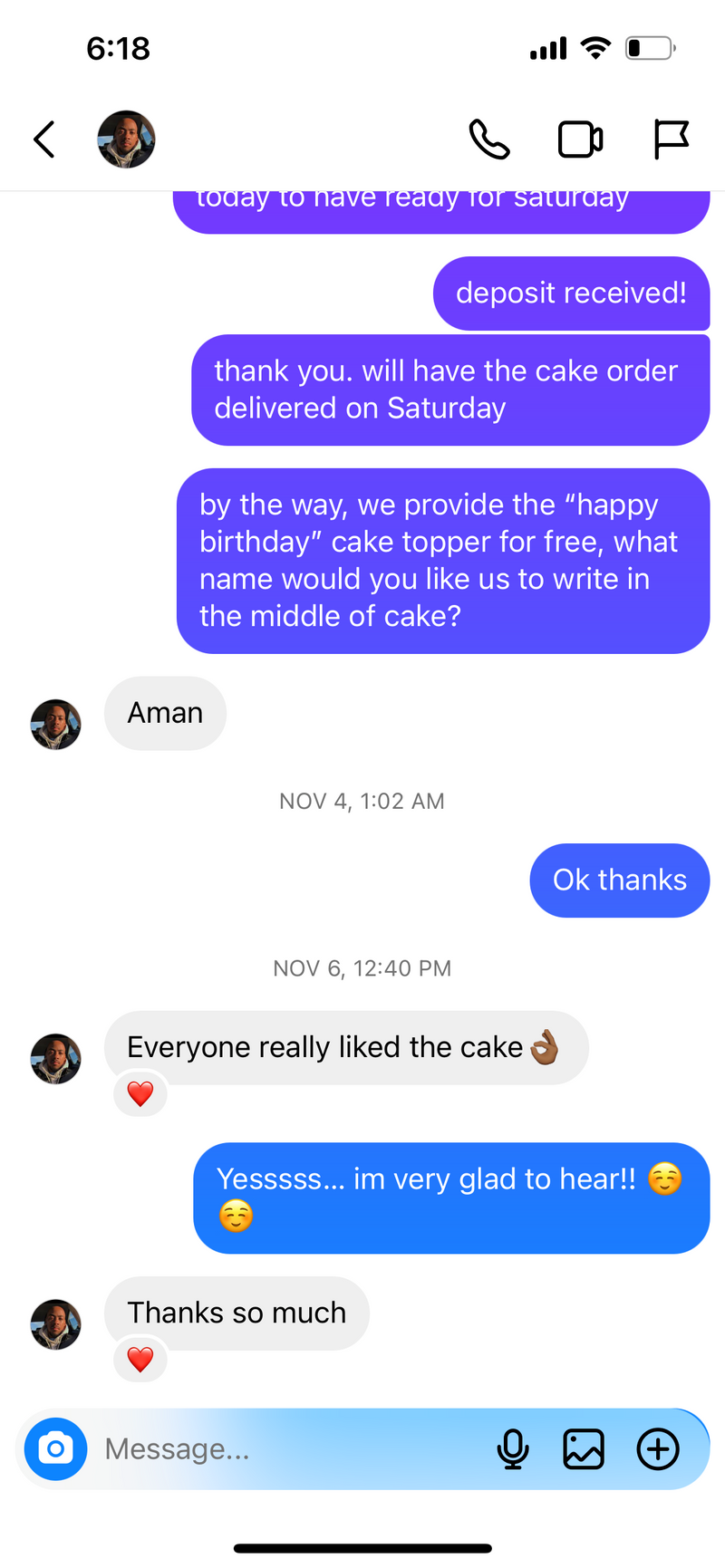The image size is (725, 1568).
Task: Attach a photo from gallery
Action: point(584,1448)
